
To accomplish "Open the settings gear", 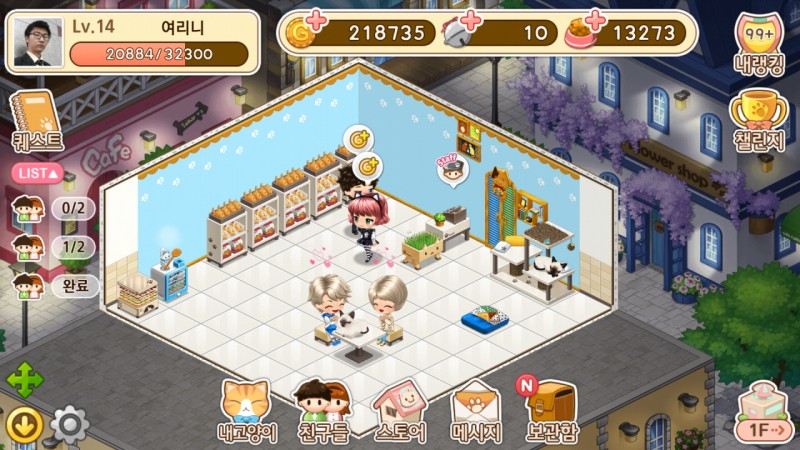I will point(69,425).
